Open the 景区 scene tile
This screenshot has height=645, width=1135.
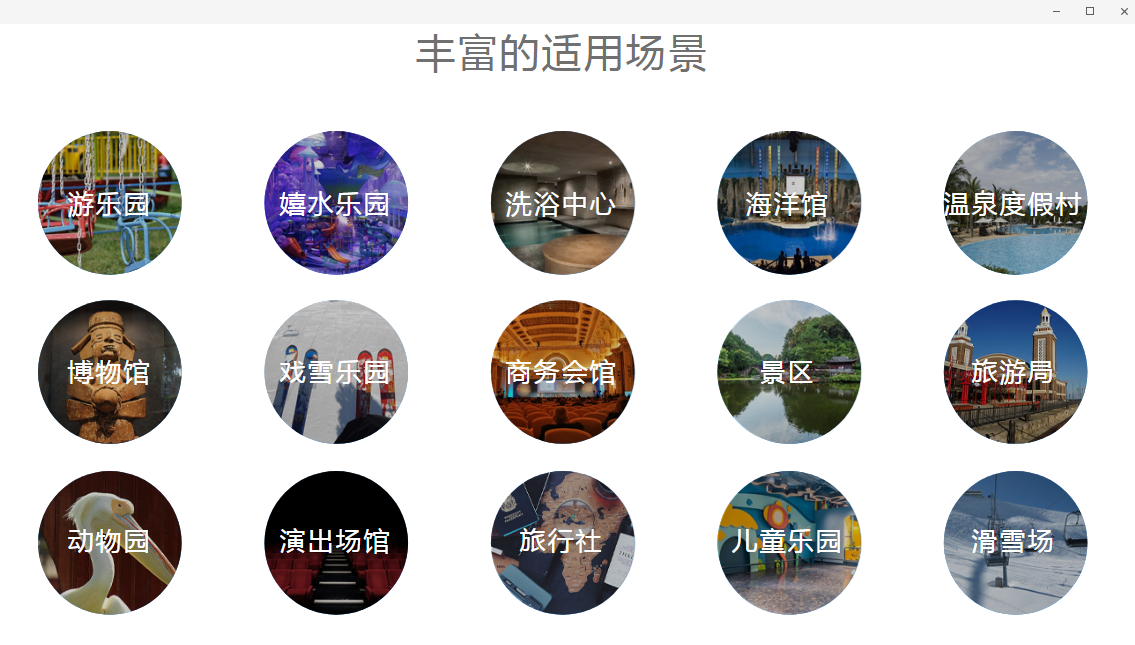pos(788,372)
